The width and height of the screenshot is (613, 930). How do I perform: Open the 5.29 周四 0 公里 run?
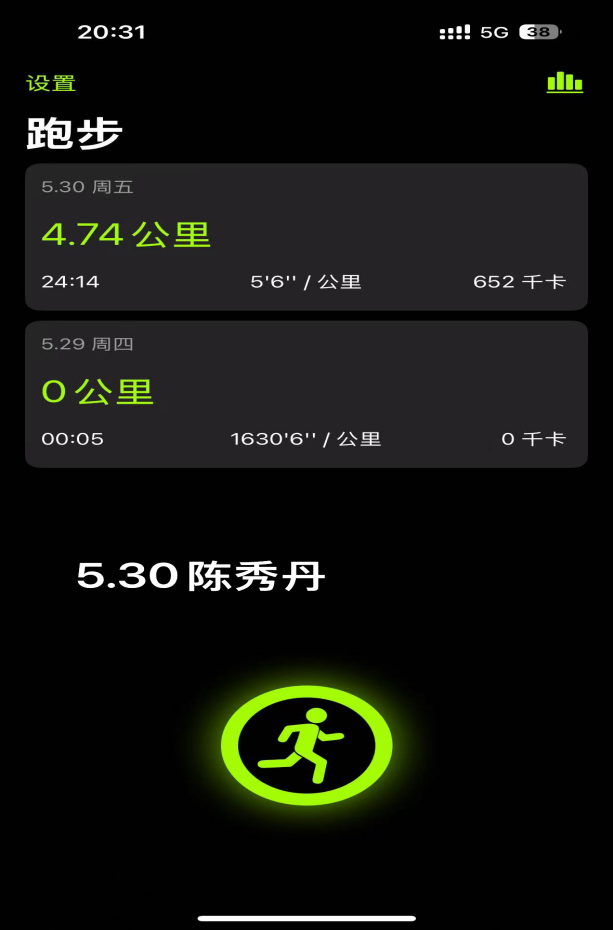(x=306, y=393)
